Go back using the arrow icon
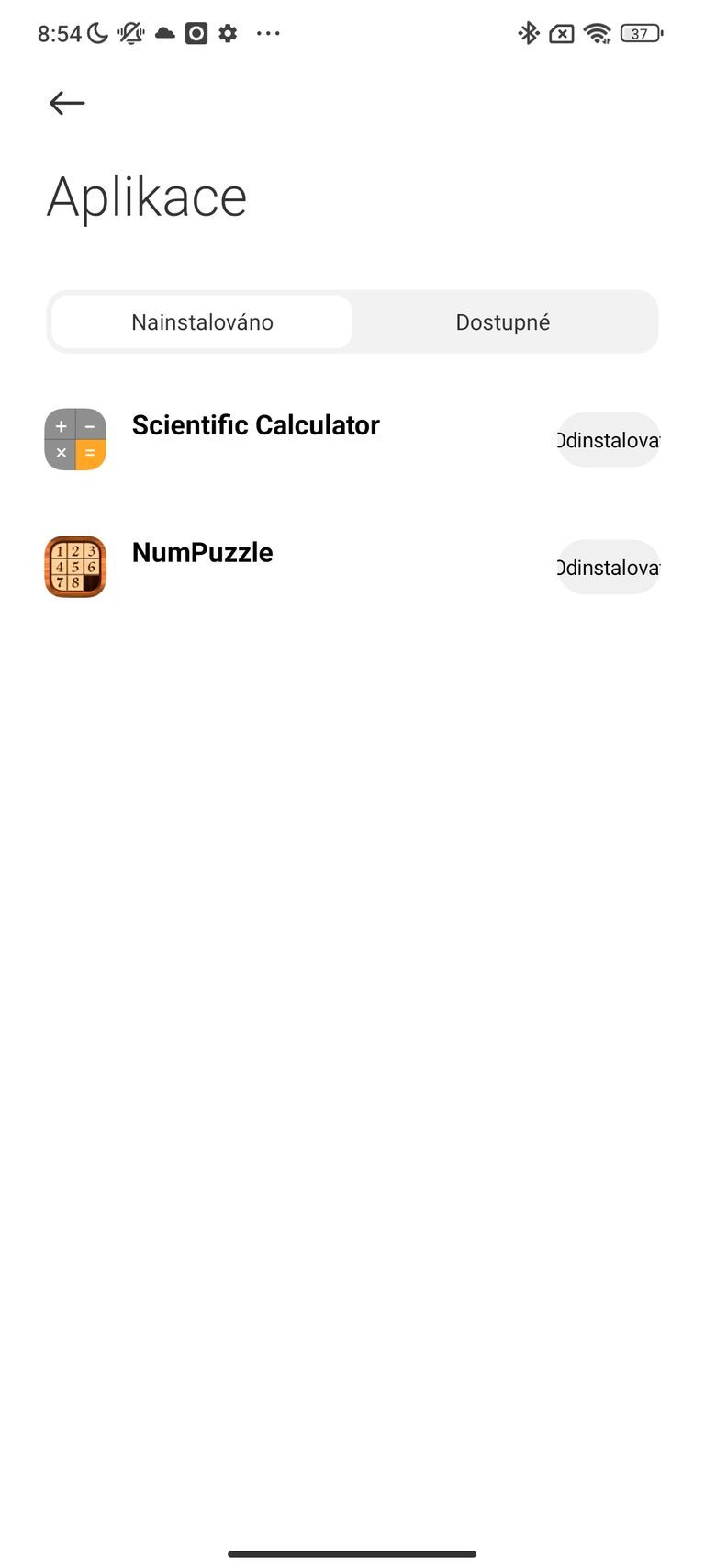The width and height of the screenshot is (705, 1568). point(67,103)
